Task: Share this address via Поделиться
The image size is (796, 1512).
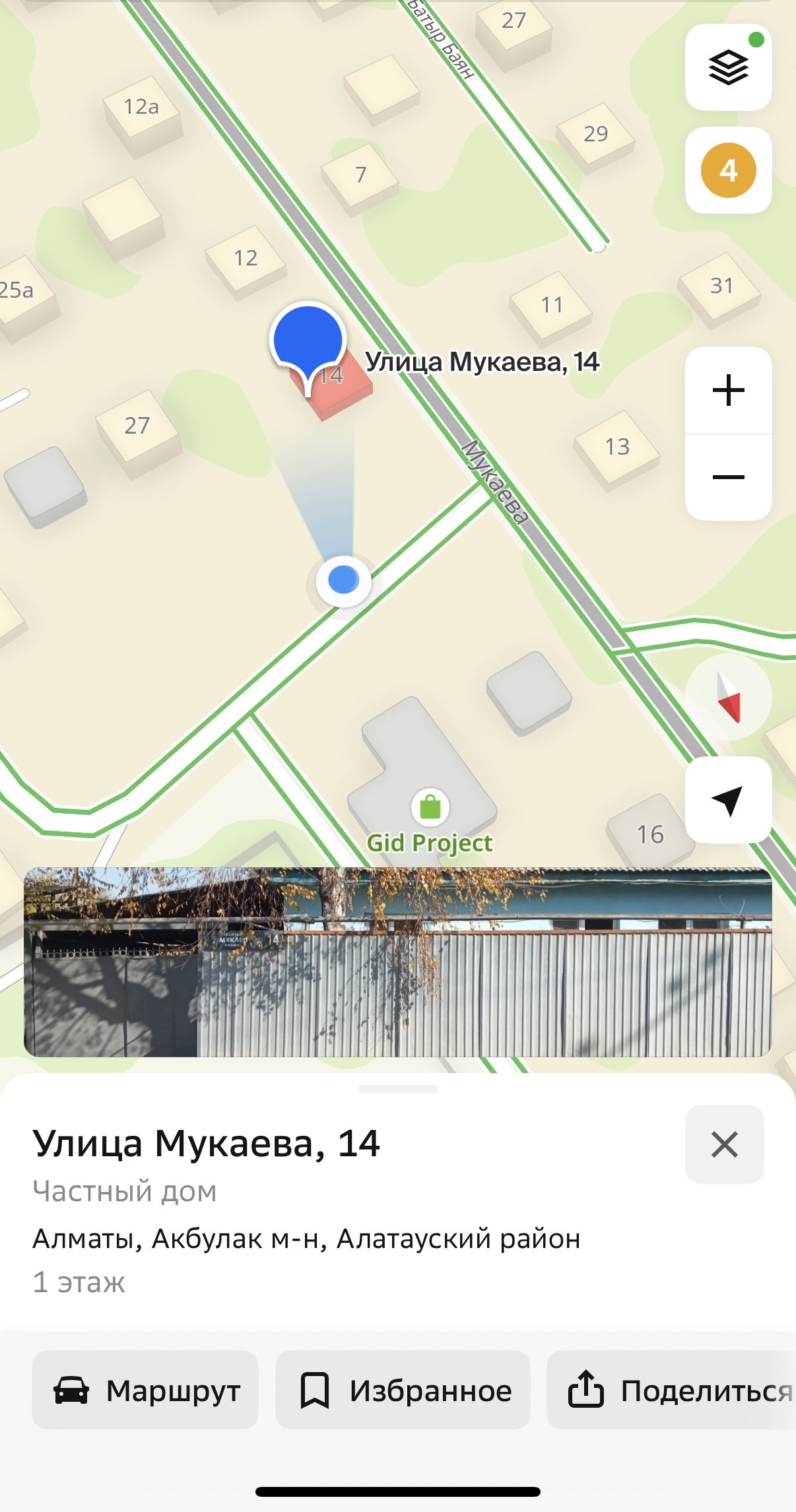Action: pos(671,1390)
